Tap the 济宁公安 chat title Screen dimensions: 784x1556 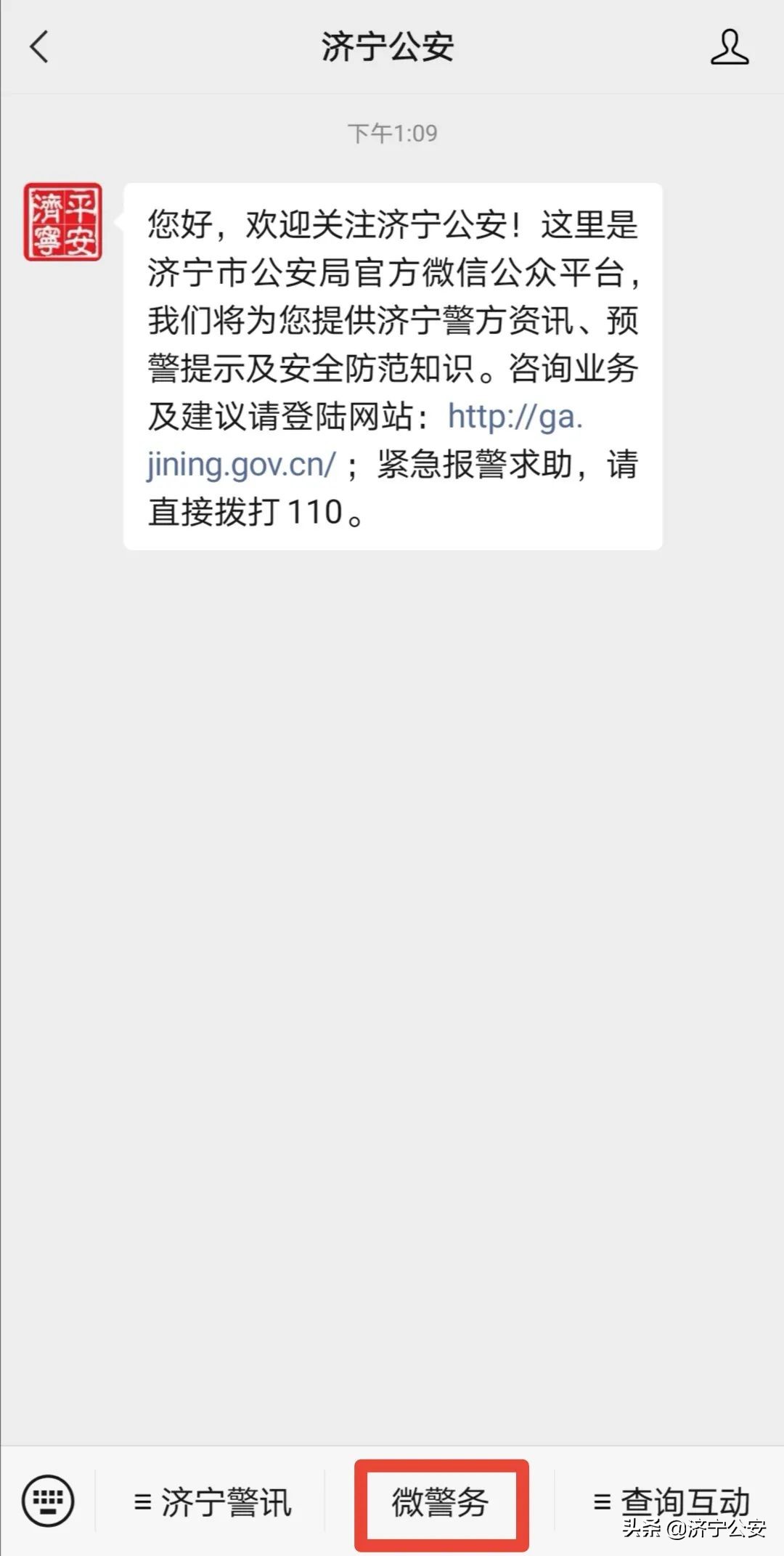coord(392,48)
